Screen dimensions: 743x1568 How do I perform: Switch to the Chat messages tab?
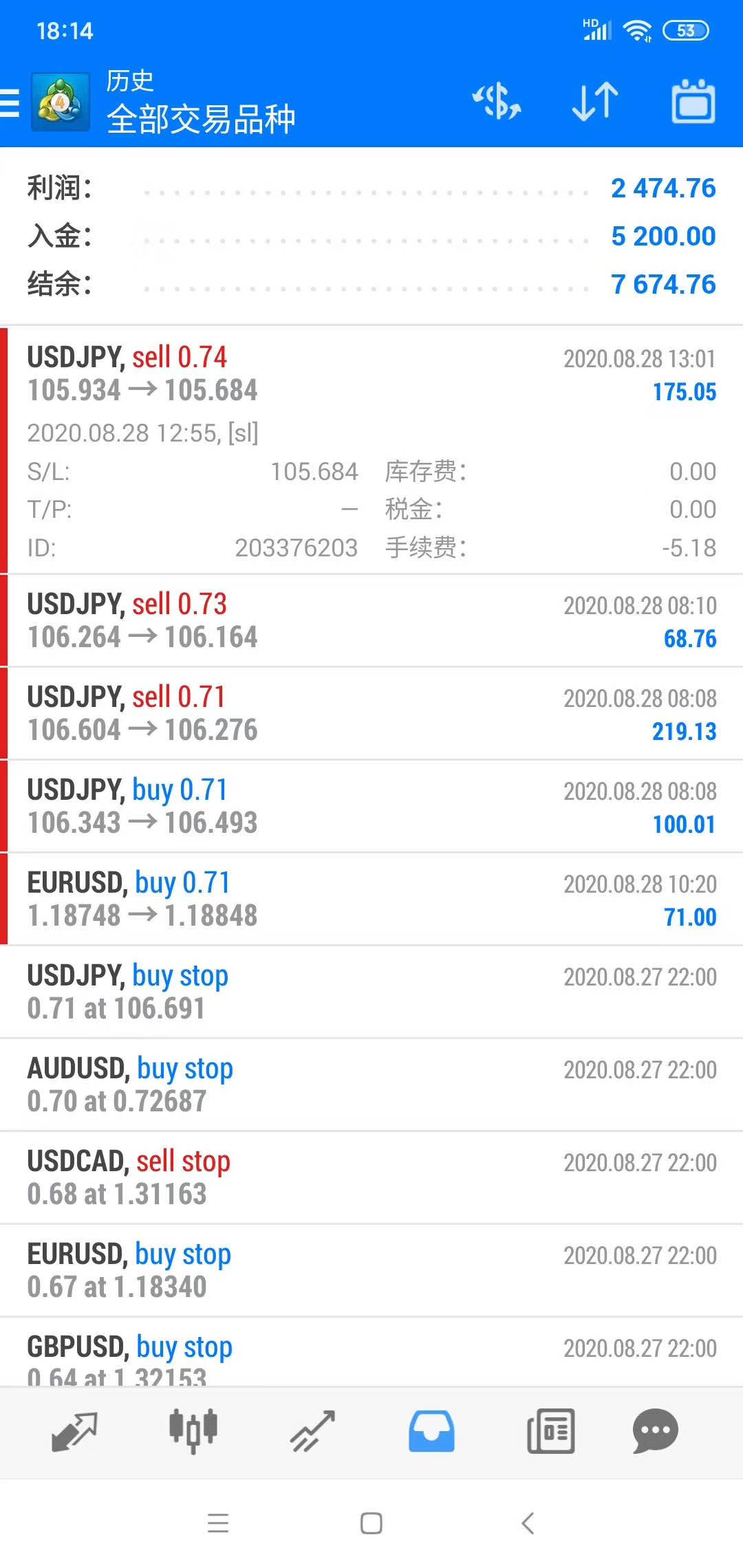tap(656, 1432)
